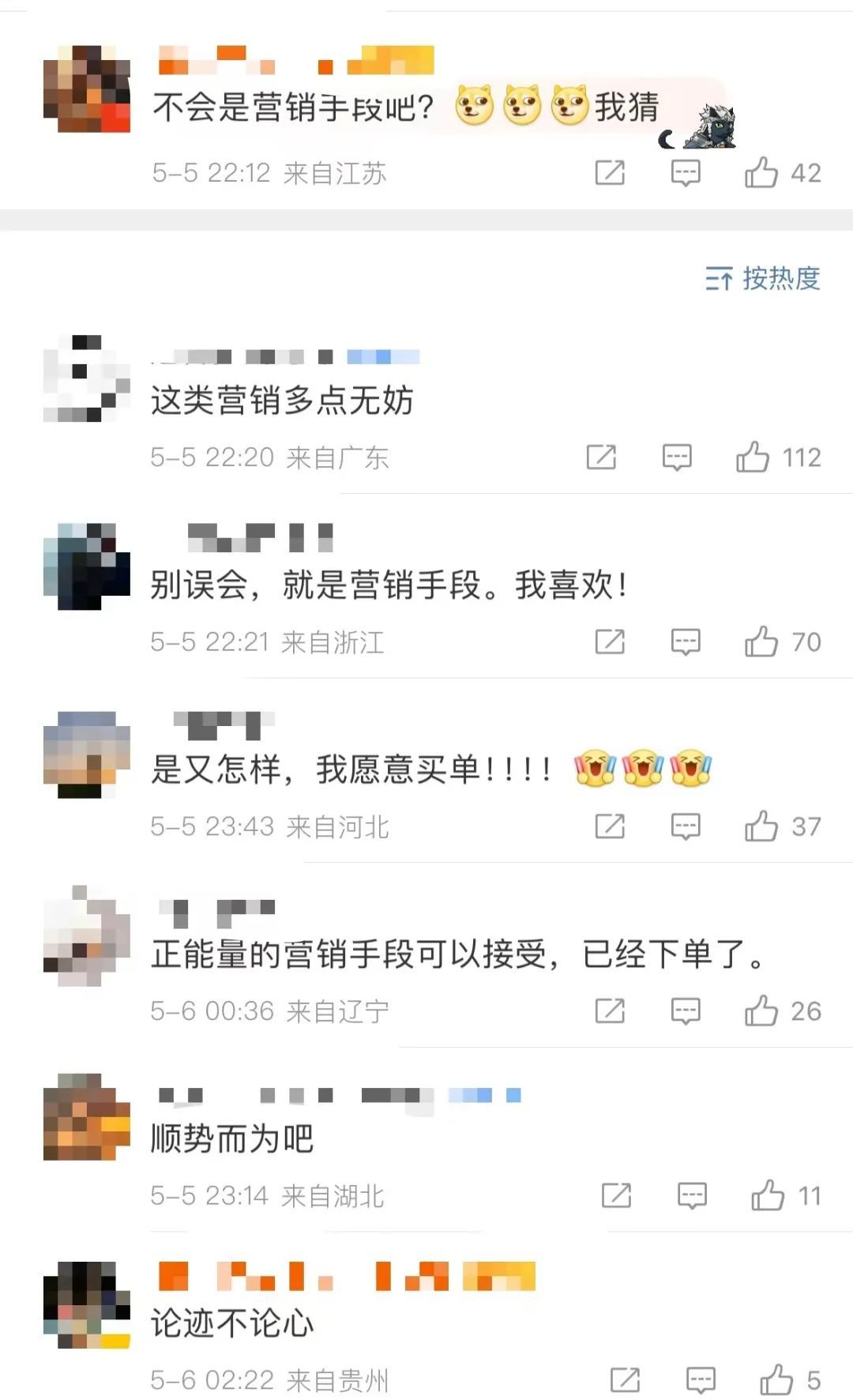Open avatar of 这类营销多点无妨 commenter
853x1400 pixels.
point(87,378)
